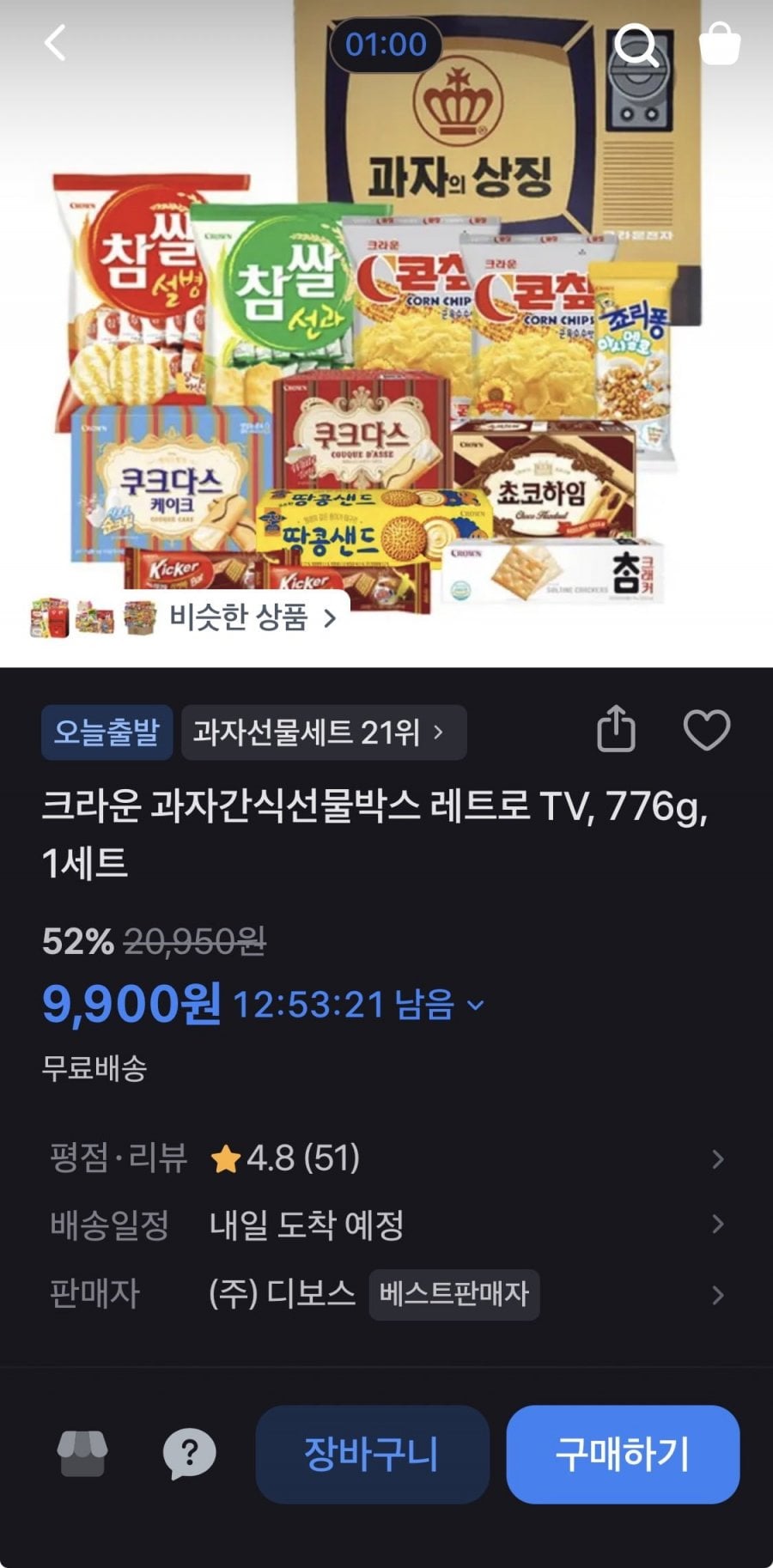Buy now with 구매하기

pyautogui.click(x=623, y=1454)
